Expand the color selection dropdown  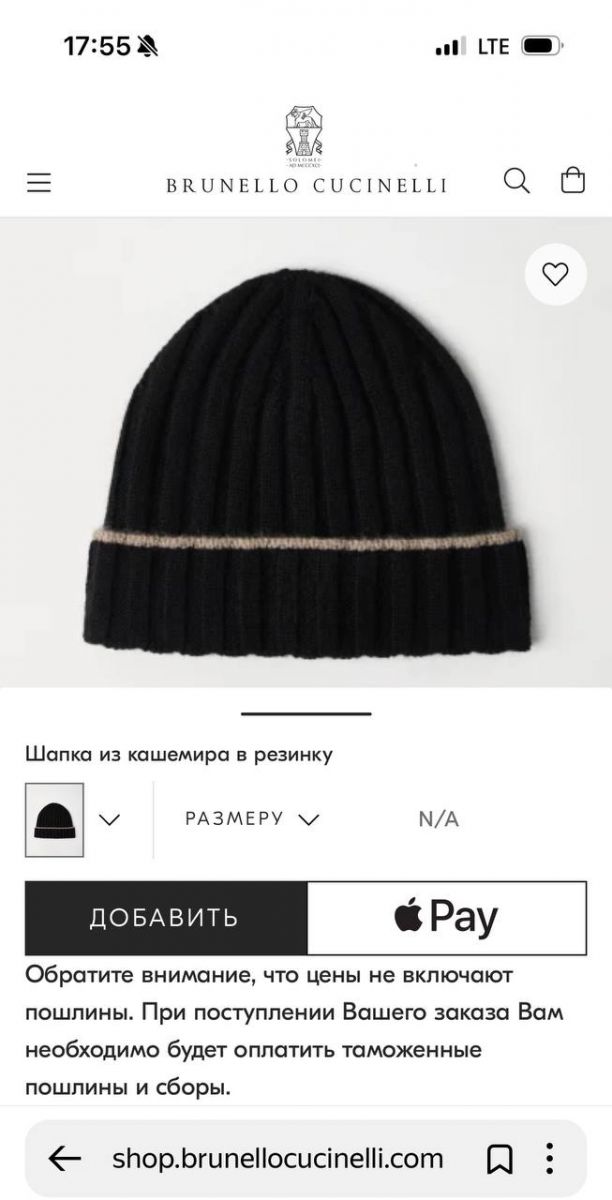click(110, 819)
